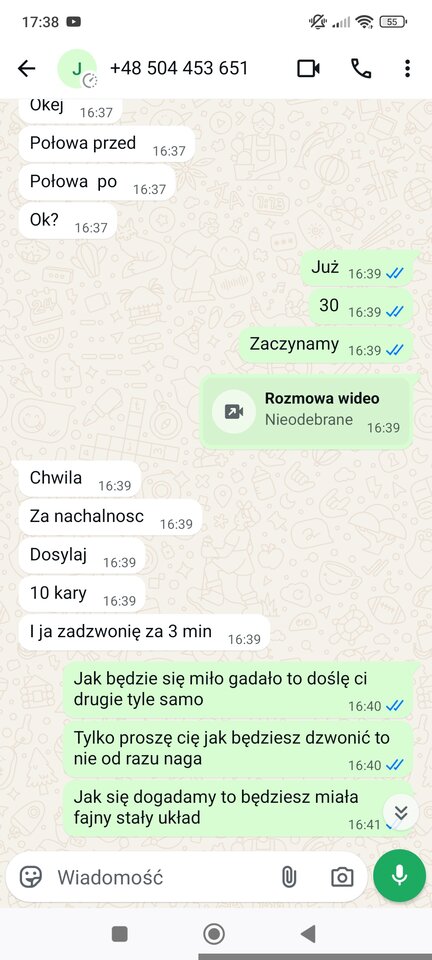Go back to the chat list
432x960 pixels.
click(x=26, y=69)
